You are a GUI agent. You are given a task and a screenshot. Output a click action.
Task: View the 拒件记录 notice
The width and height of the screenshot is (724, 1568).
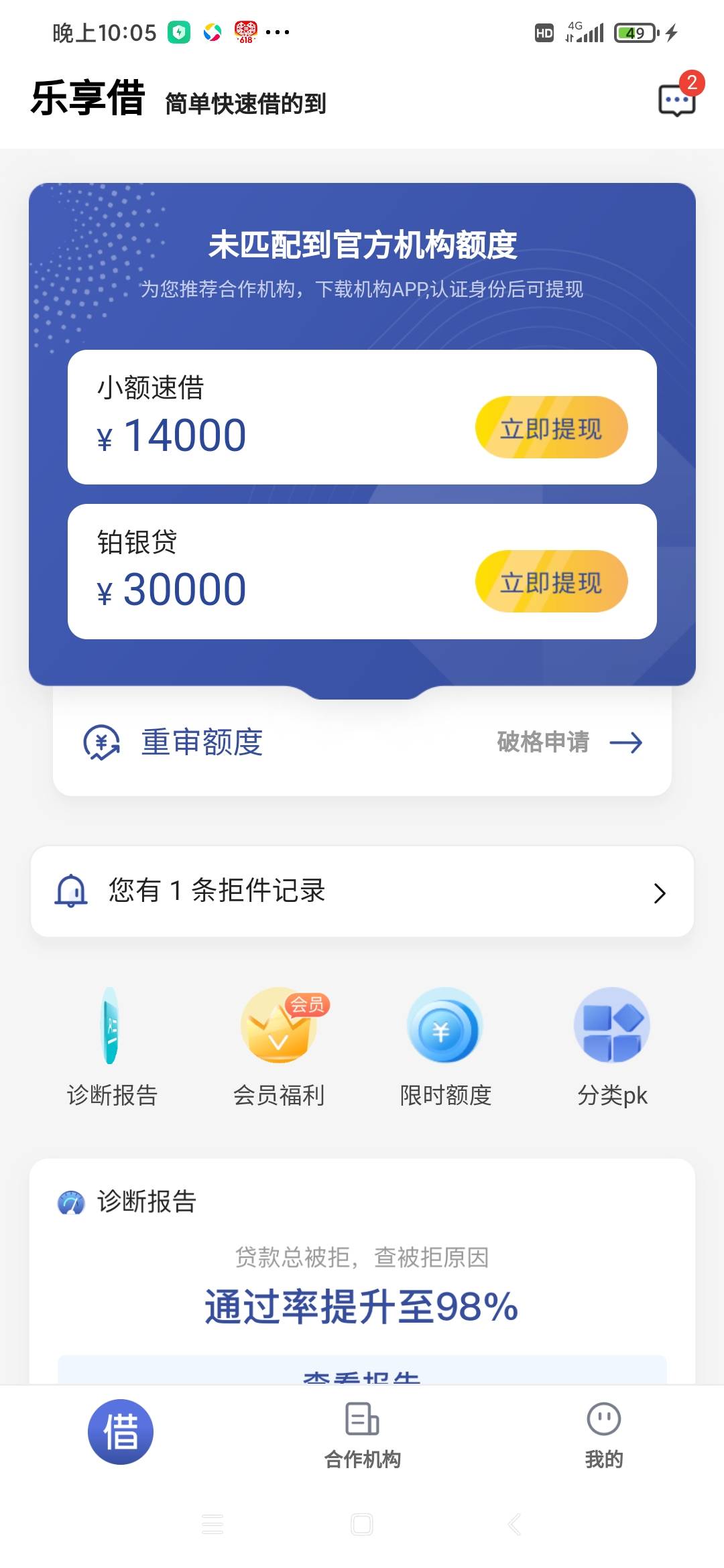click(x=362, y=892)
